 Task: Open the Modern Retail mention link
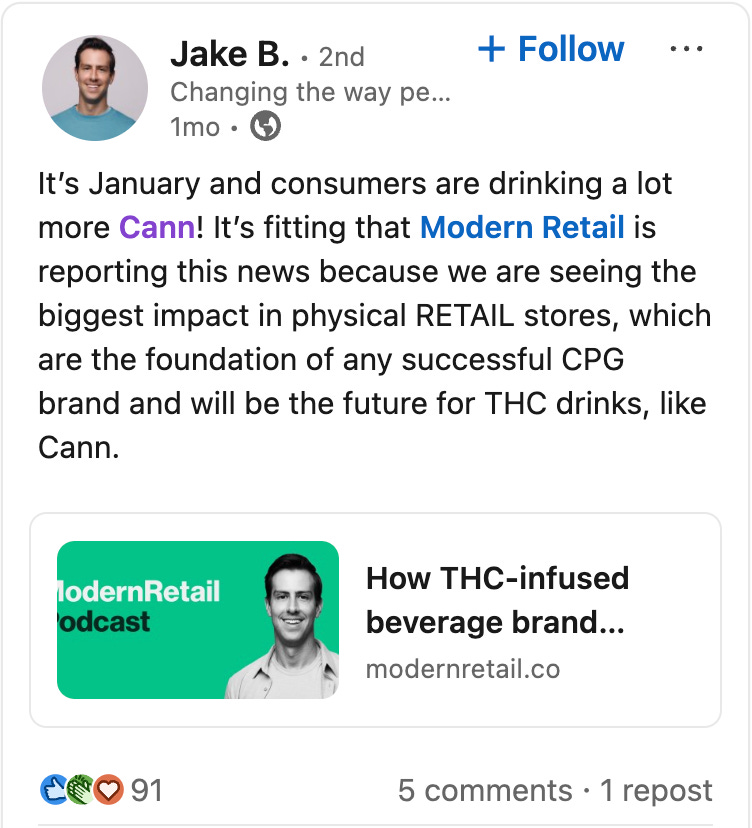click(522, 228)
